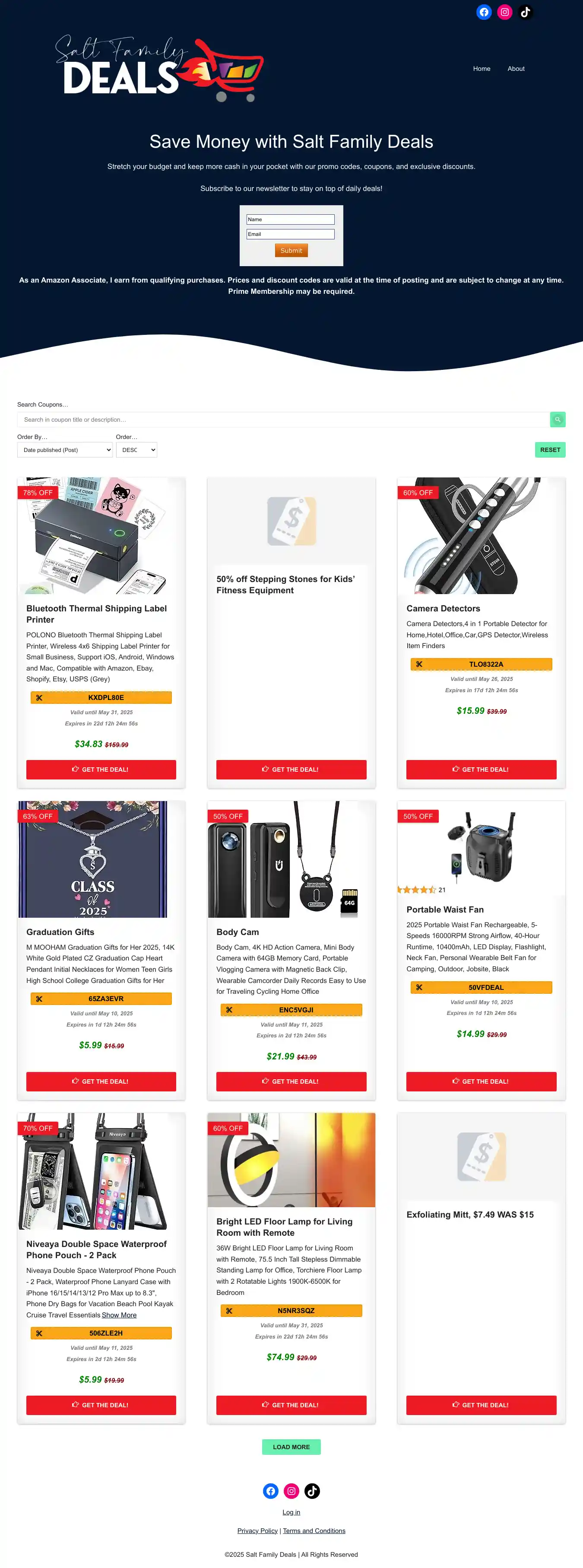The image size is (583, 1568).
Task: Open the DESC order dropdown
Action: pyautogui.click(x=136, y=450)
